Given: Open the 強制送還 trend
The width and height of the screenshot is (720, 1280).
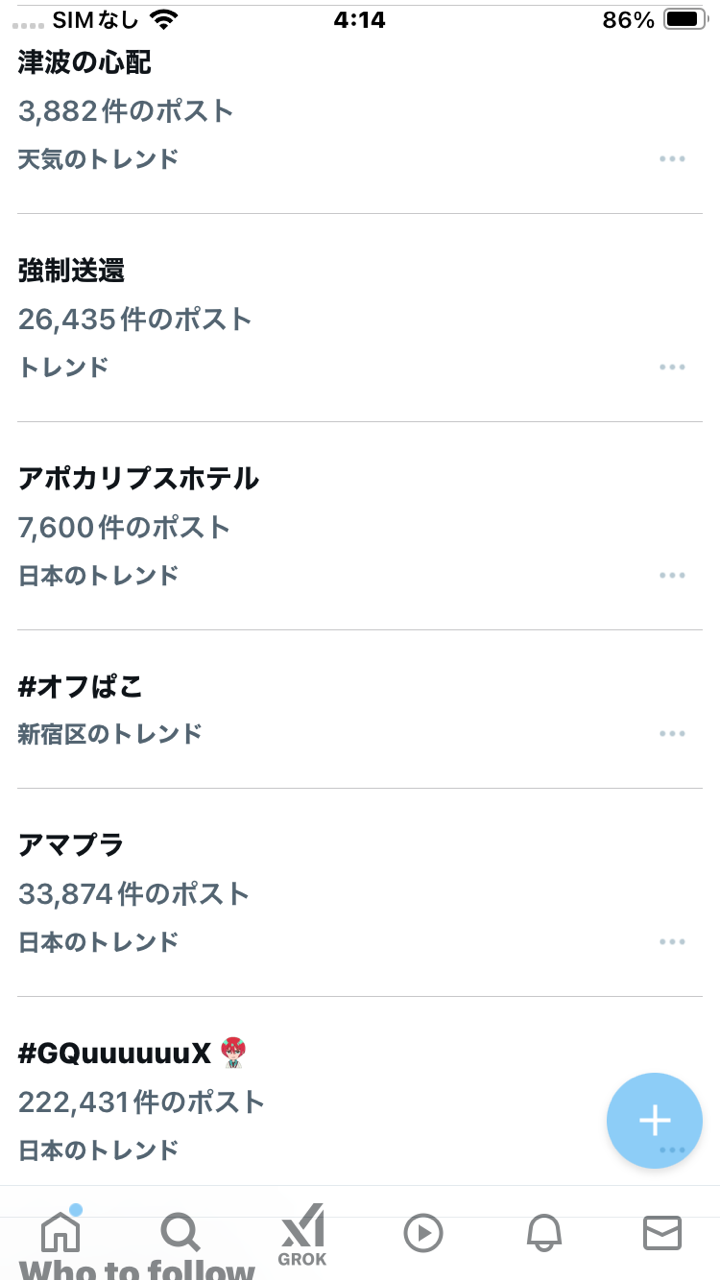Looking at the screenshot, I should tap(300, 318).
